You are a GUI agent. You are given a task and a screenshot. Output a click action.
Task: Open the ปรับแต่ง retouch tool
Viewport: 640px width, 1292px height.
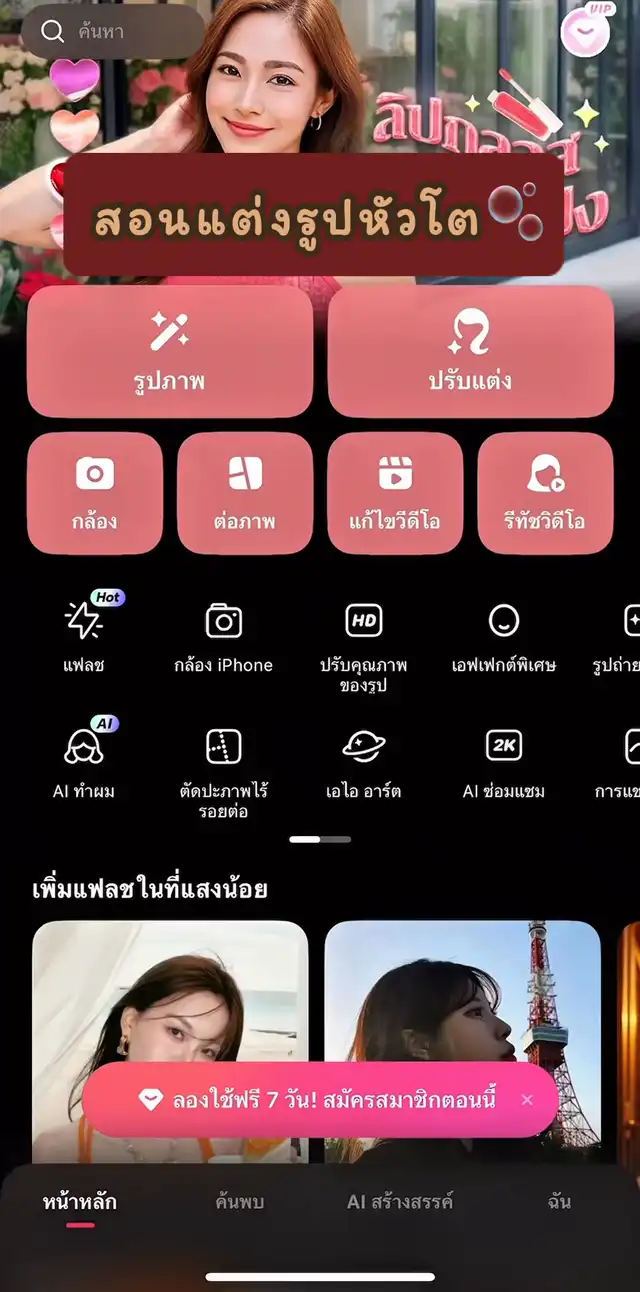tap(470, 351)
